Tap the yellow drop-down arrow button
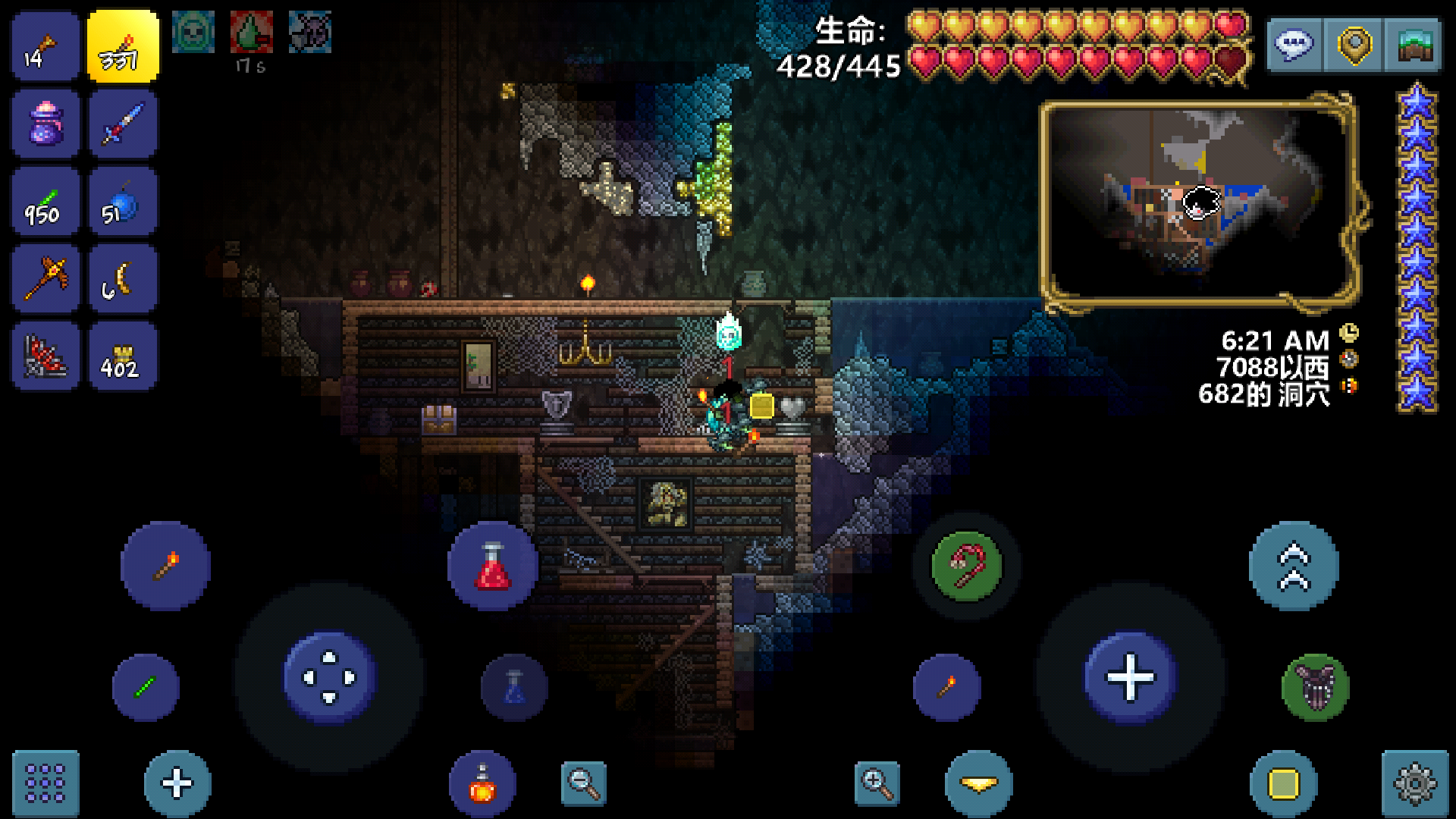 (978, 784)
